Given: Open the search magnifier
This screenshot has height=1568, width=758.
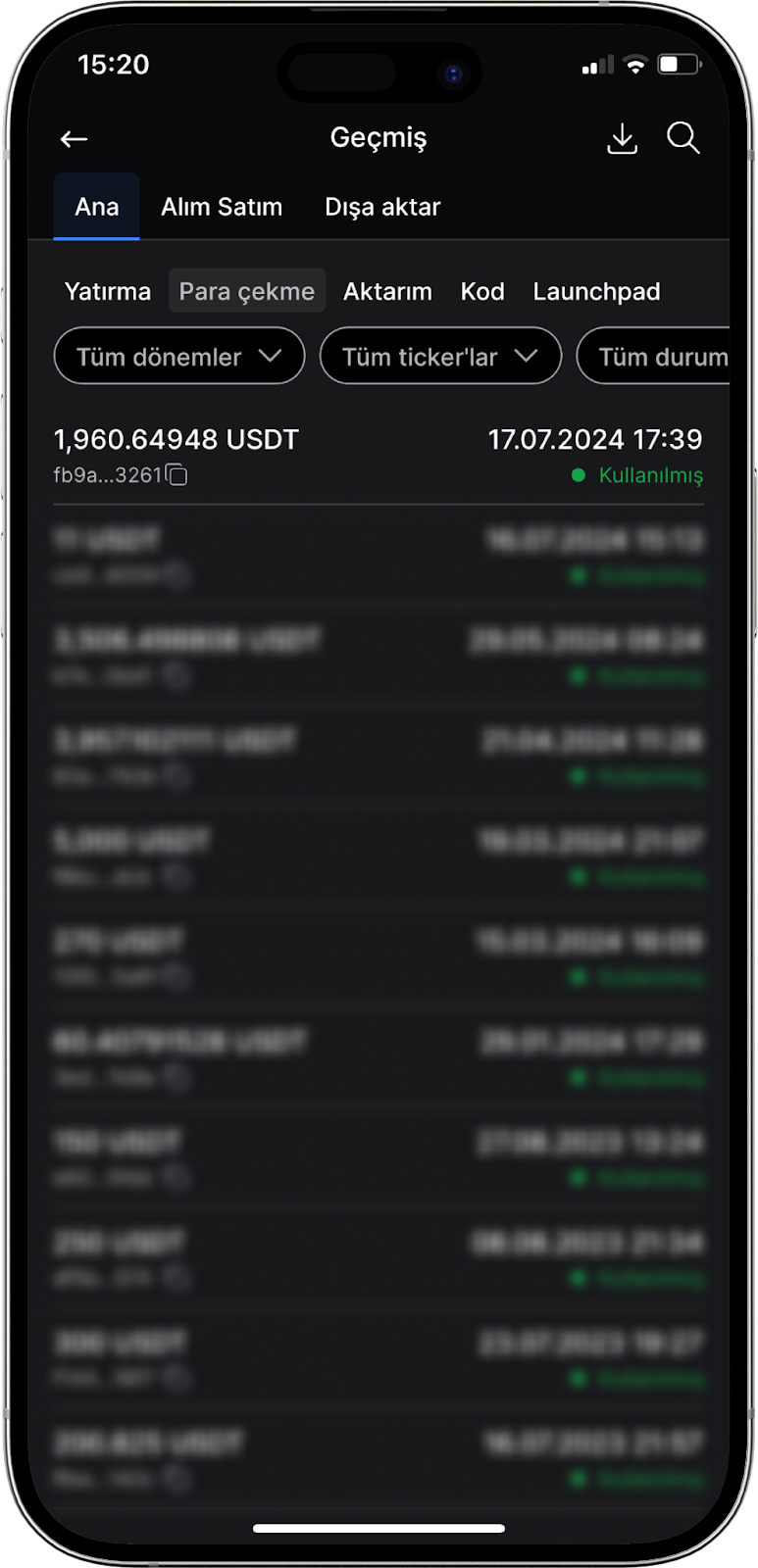Looking at the screenshot, I should tap(683, 138).
